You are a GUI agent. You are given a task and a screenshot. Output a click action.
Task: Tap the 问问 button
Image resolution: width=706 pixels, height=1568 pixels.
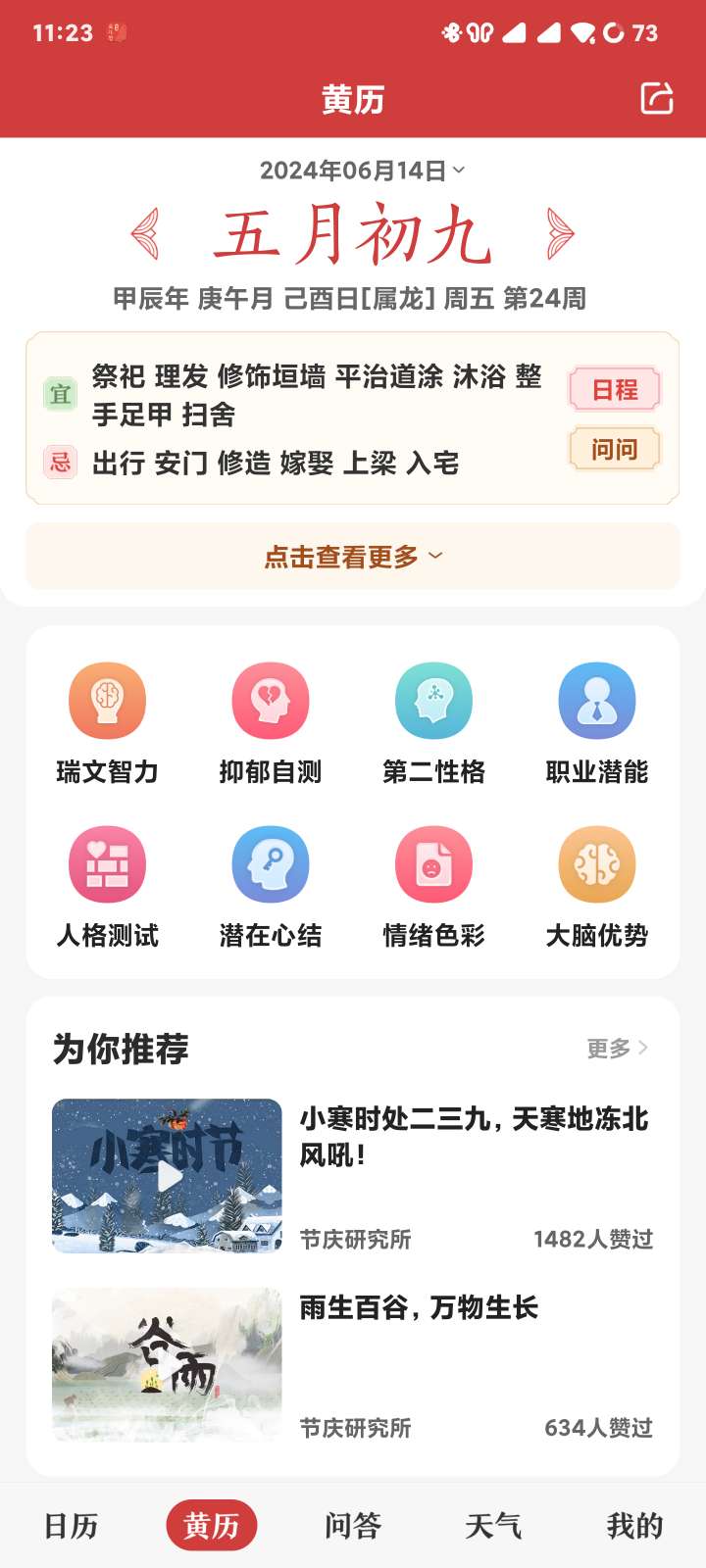(615, 449)
